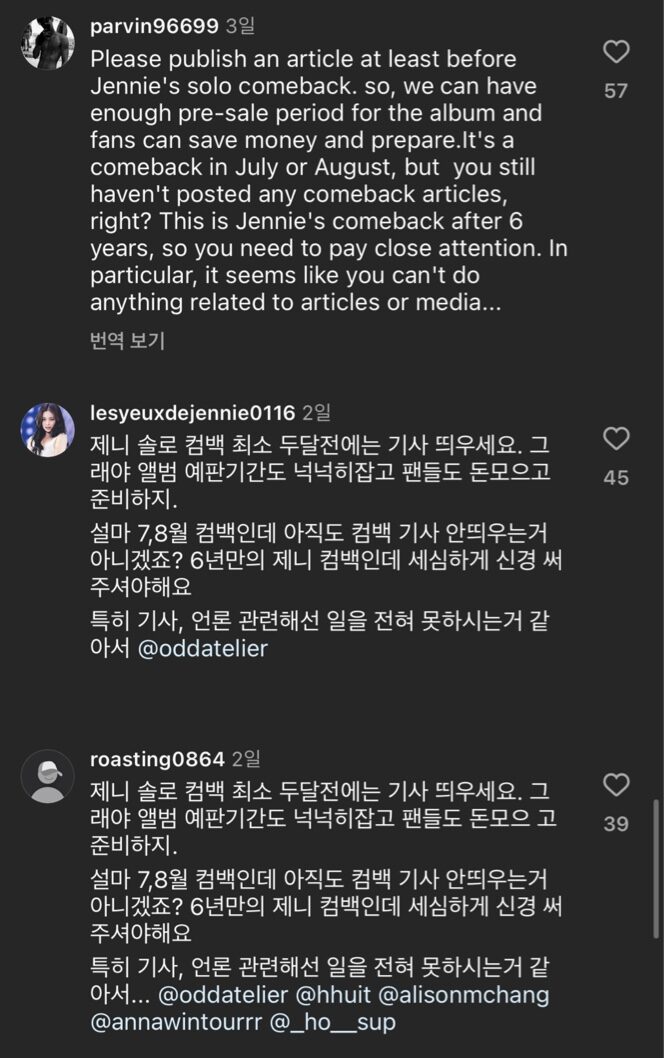Open @alisonmchang mention

pos(462,995)
